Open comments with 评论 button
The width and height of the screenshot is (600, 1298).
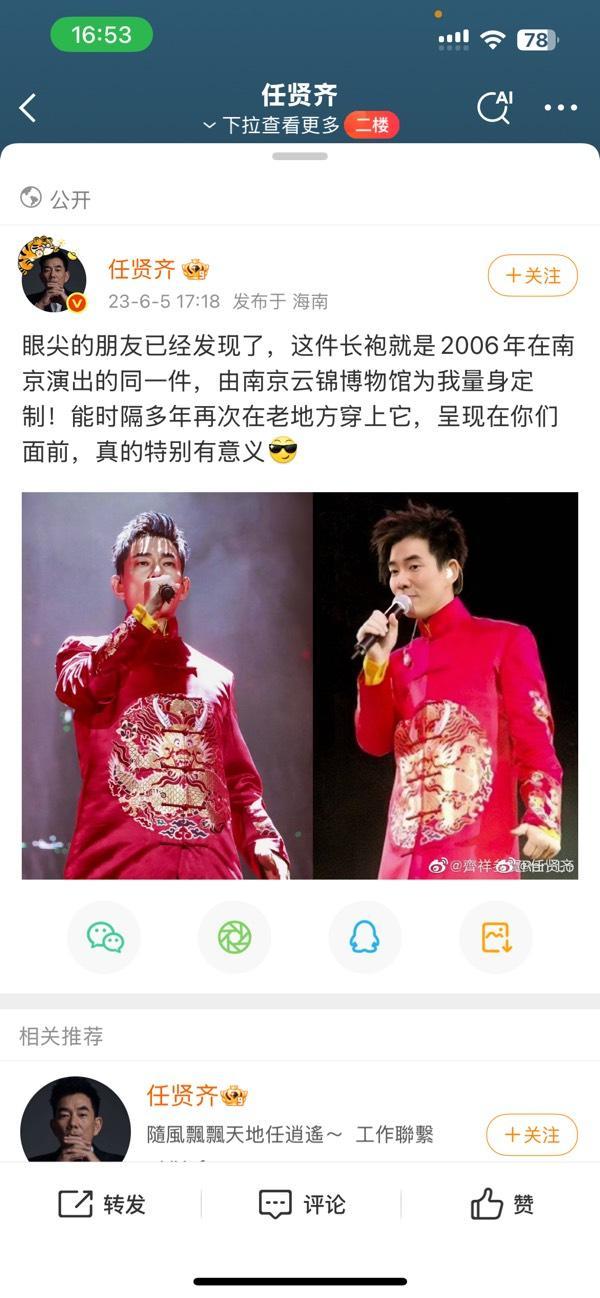pos(301,1204)
